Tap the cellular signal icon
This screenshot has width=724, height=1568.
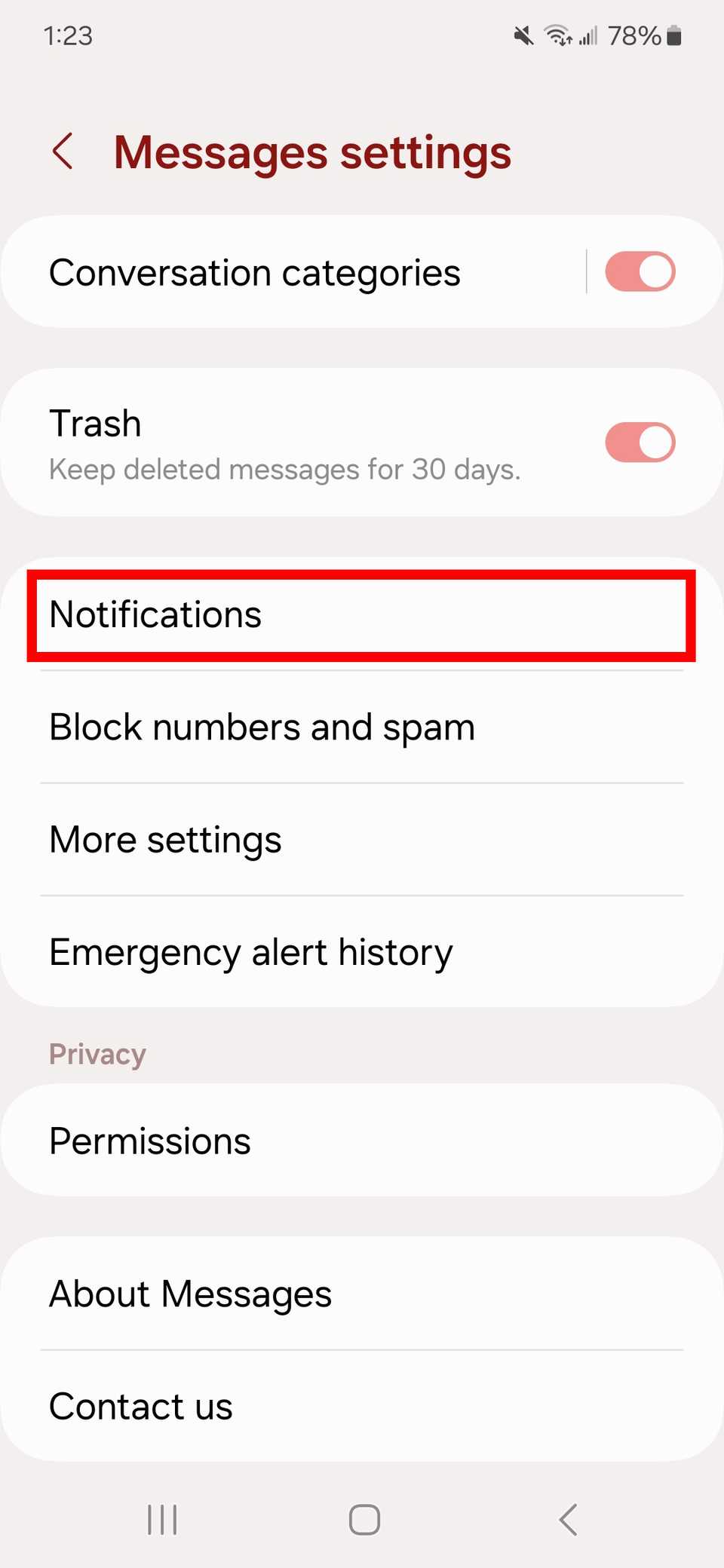pyautogui.click(x=590, y=35)
